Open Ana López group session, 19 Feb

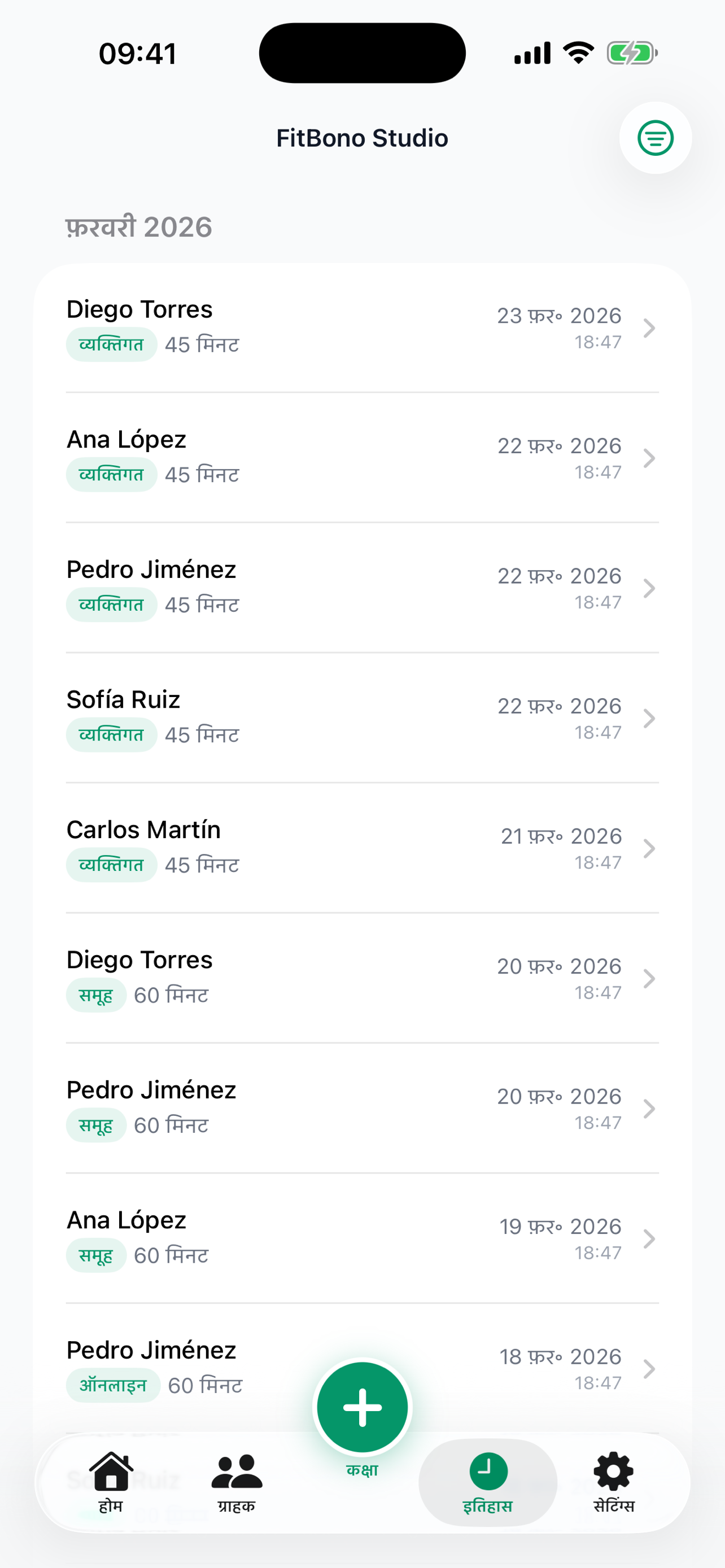pyautogui.click(x=361, y=1238)
